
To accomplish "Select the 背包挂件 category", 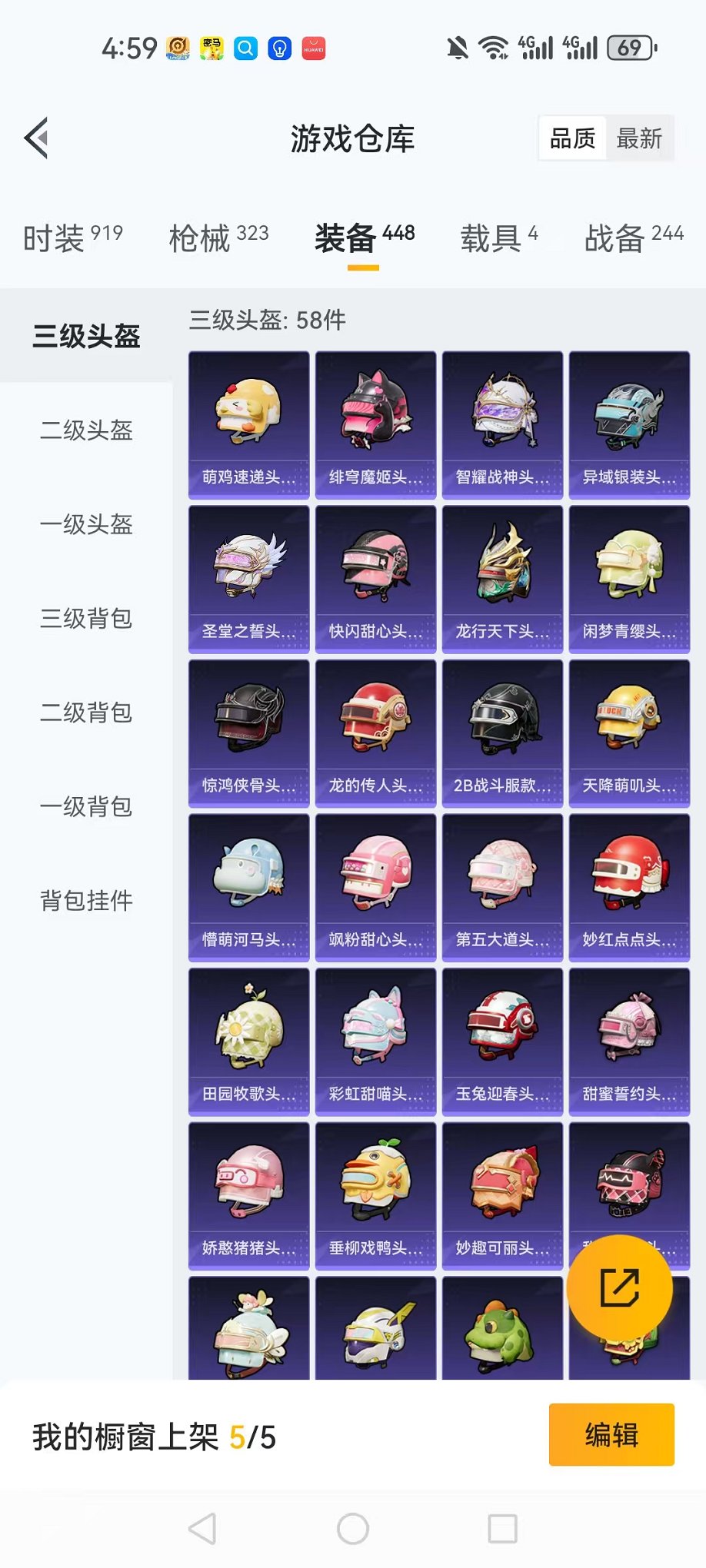I will point(86,900).
